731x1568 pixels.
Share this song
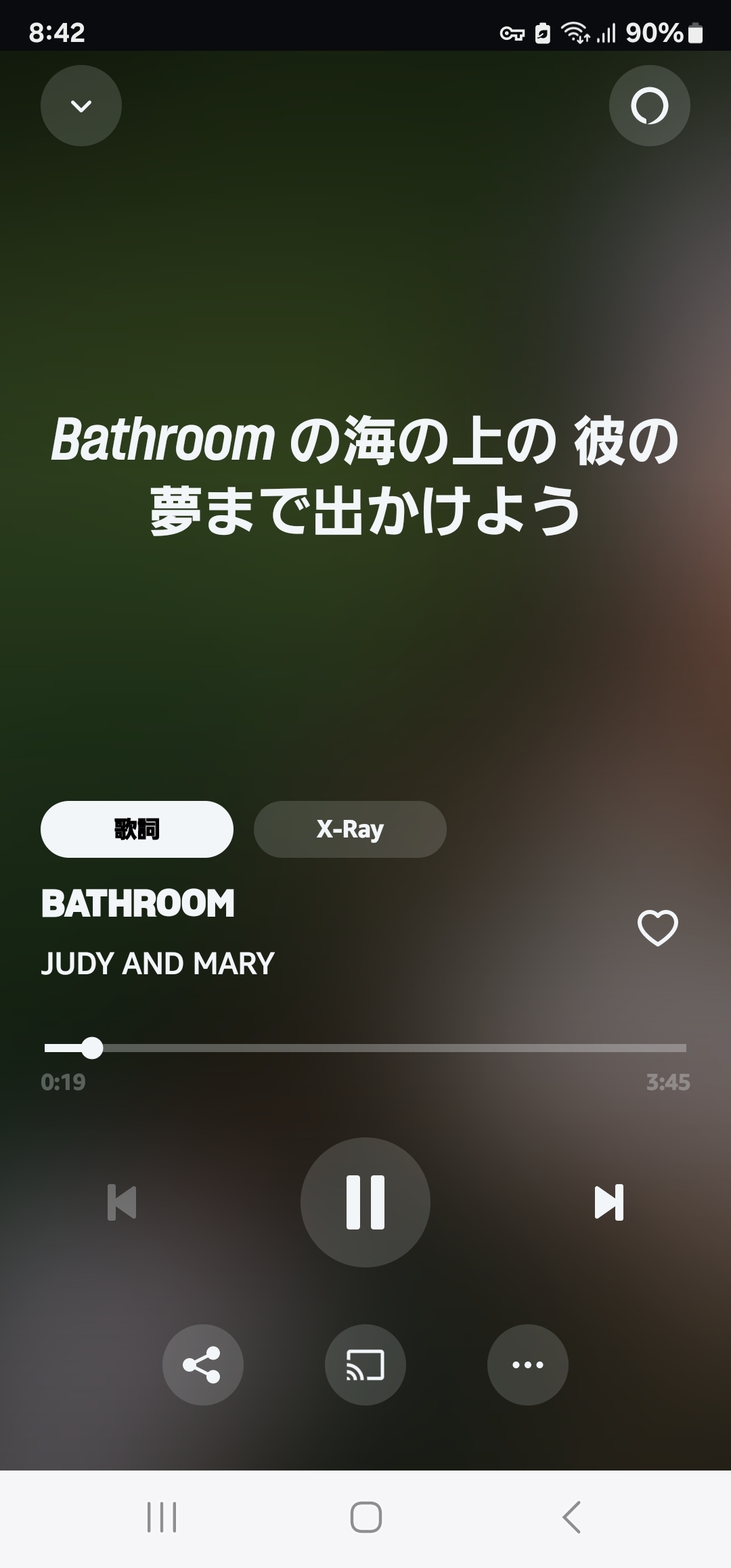(x=202, y=1365)
